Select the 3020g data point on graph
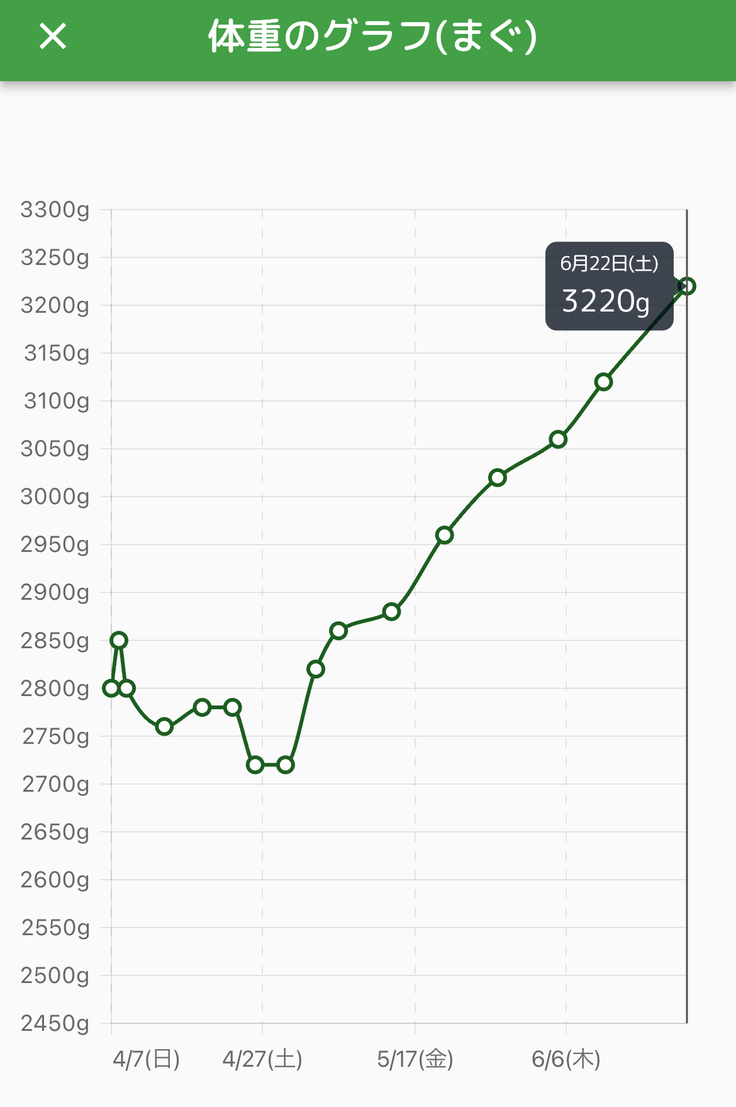The width and height of the screenshot is (736, 1107). pos(497,477)
